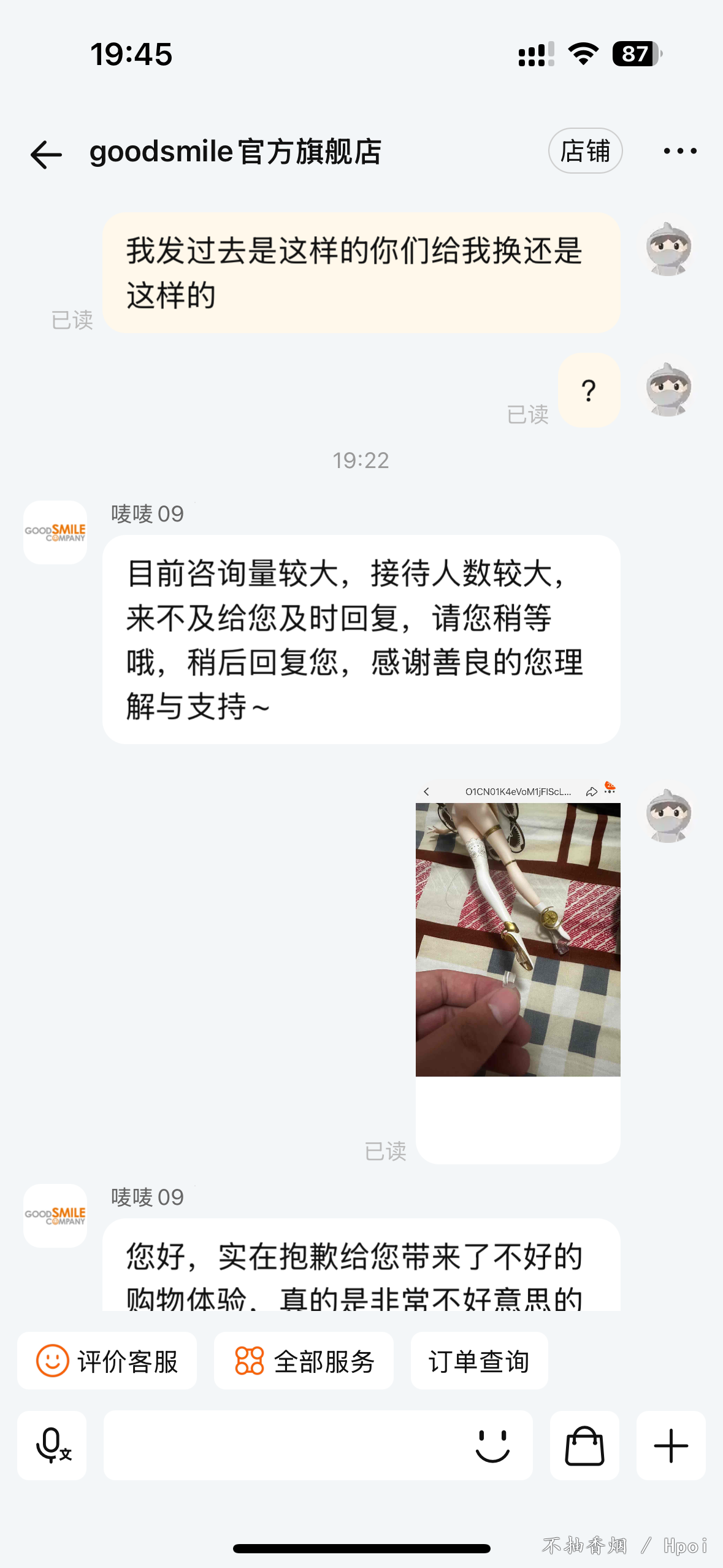Open the 店铺 store page
The image size is (723, 1568).
click(585, 151)
